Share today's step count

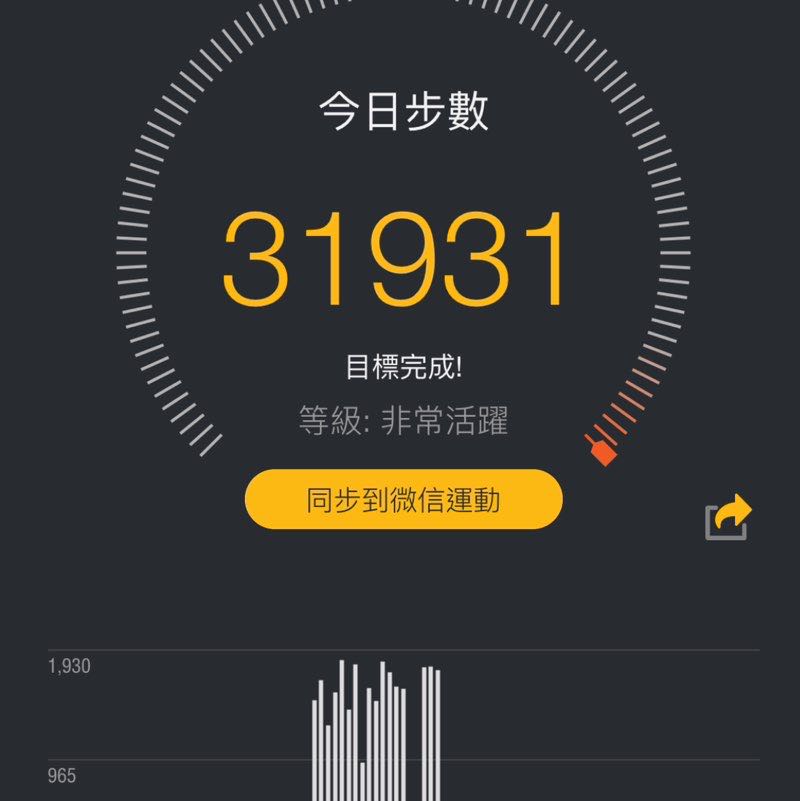(x=727, y=517)
